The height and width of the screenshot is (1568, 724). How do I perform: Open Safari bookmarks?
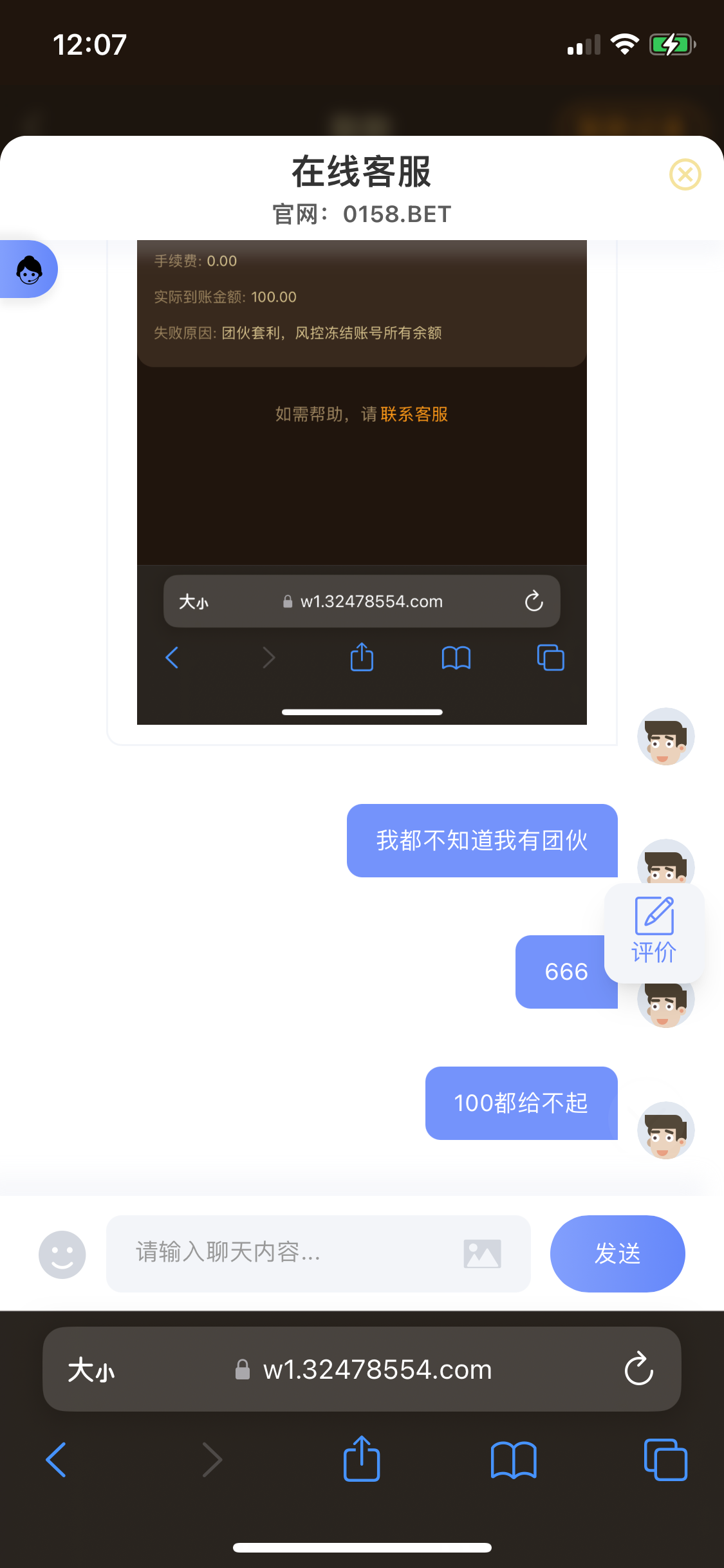[513, 1459]
